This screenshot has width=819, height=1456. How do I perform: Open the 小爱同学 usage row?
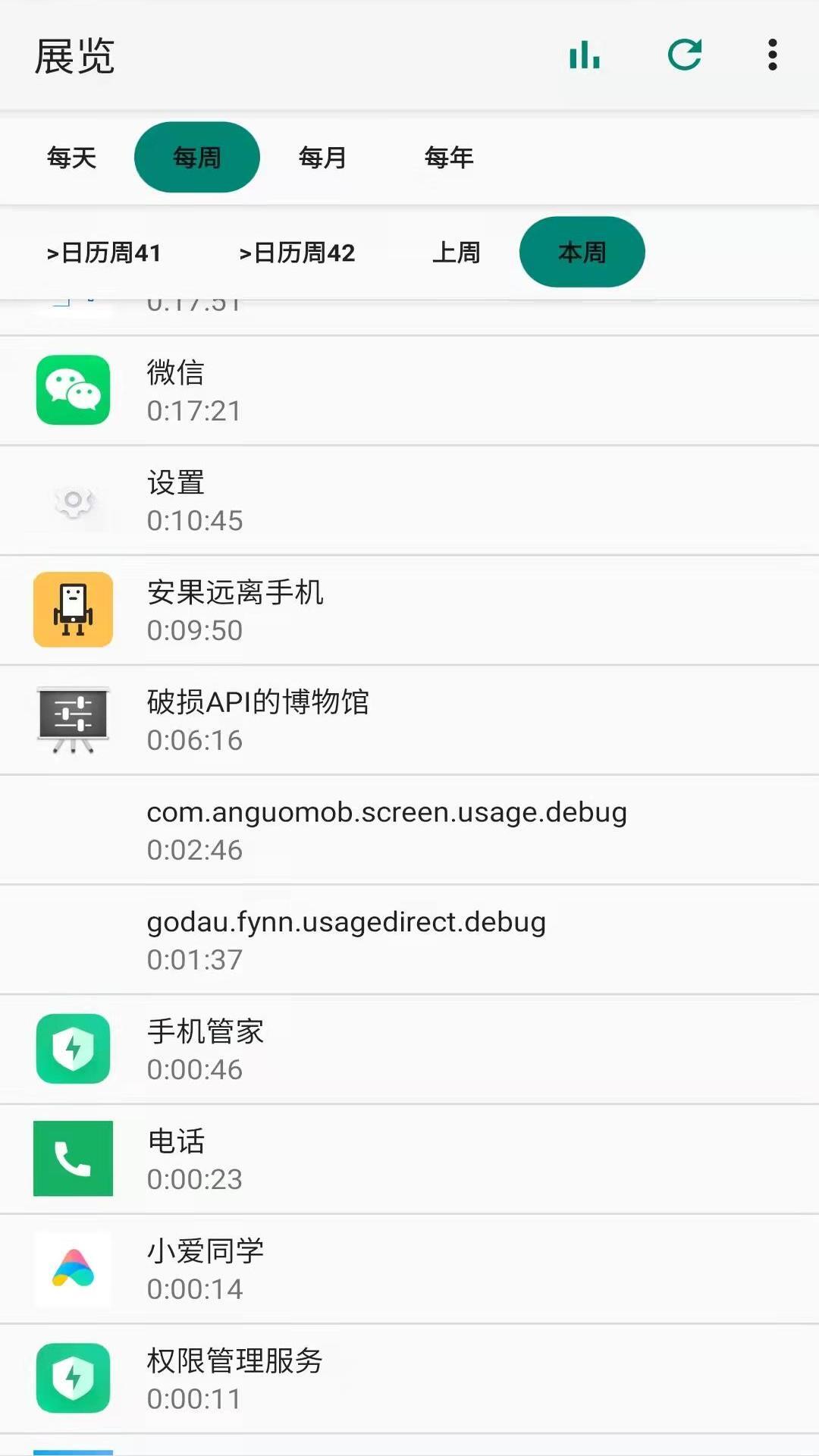click(409, 1269)
